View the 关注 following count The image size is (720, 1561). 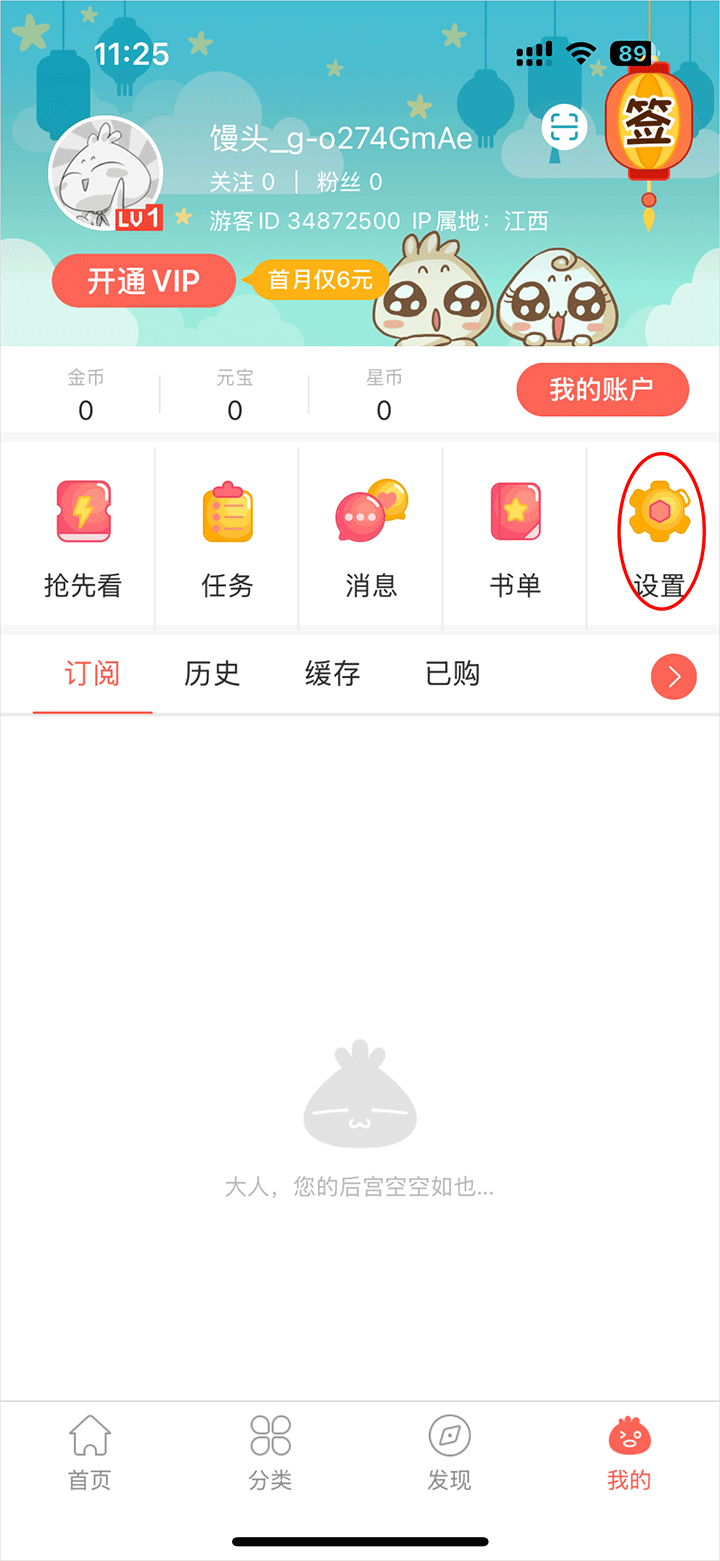[x=242, y=182]
